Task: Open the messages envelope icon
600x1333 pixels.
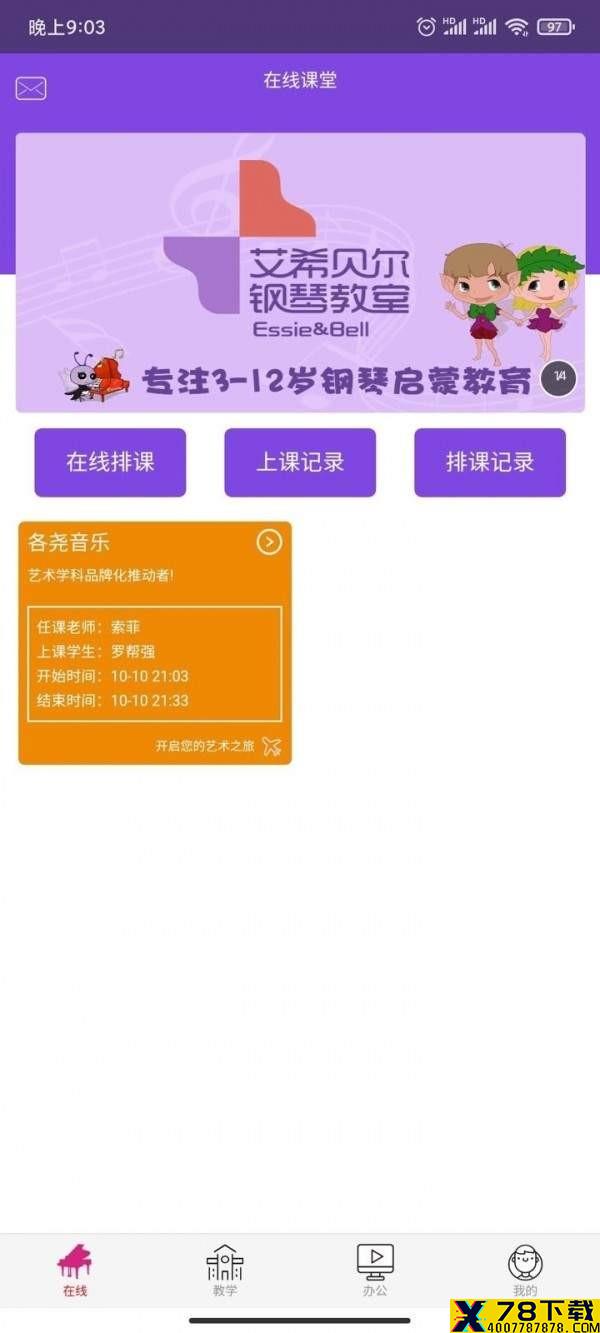Action: pyautogui.click(x=31, y=88)
